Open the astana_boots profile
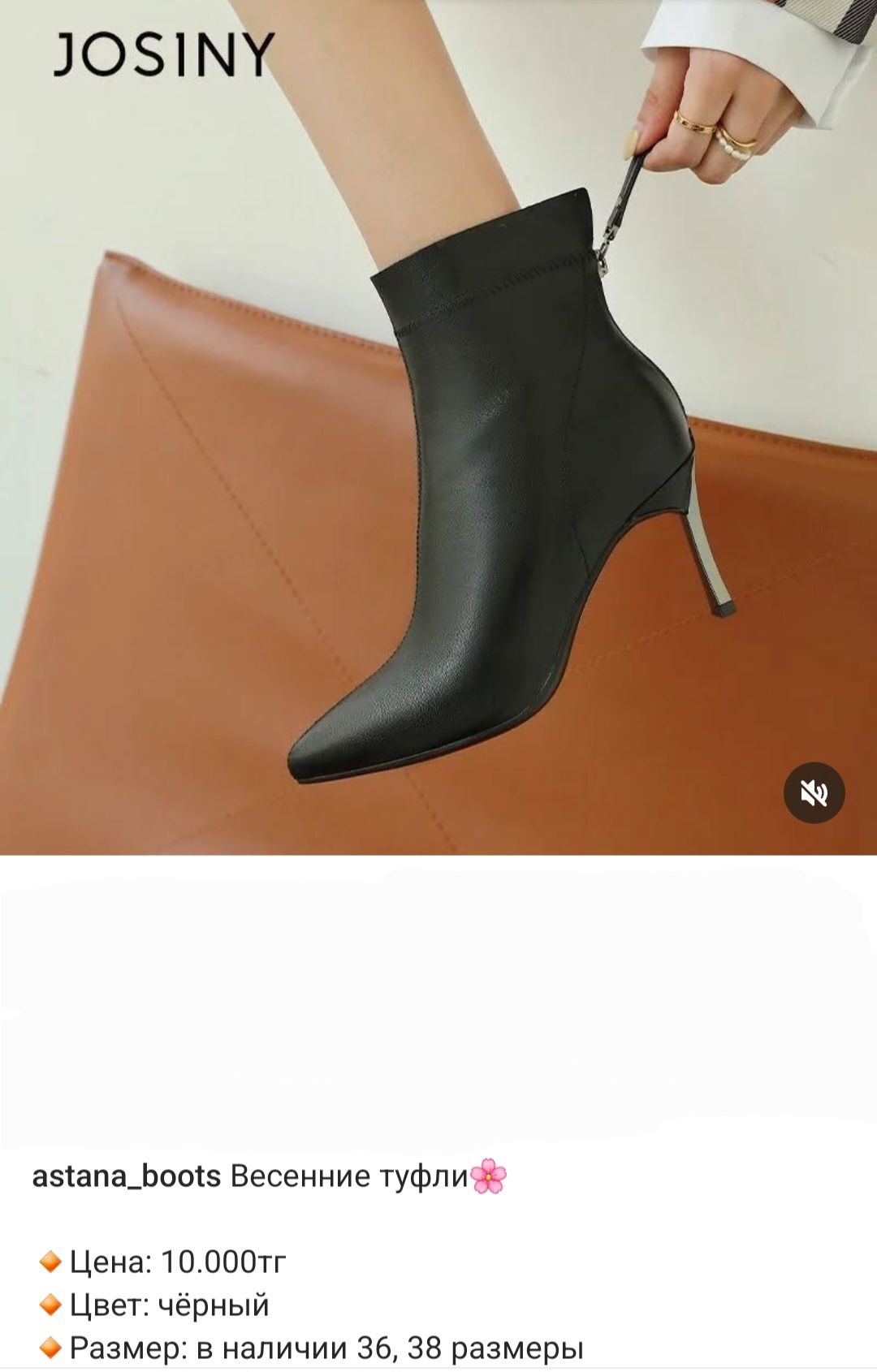Screen dimensions: 877x1372 126,1176
